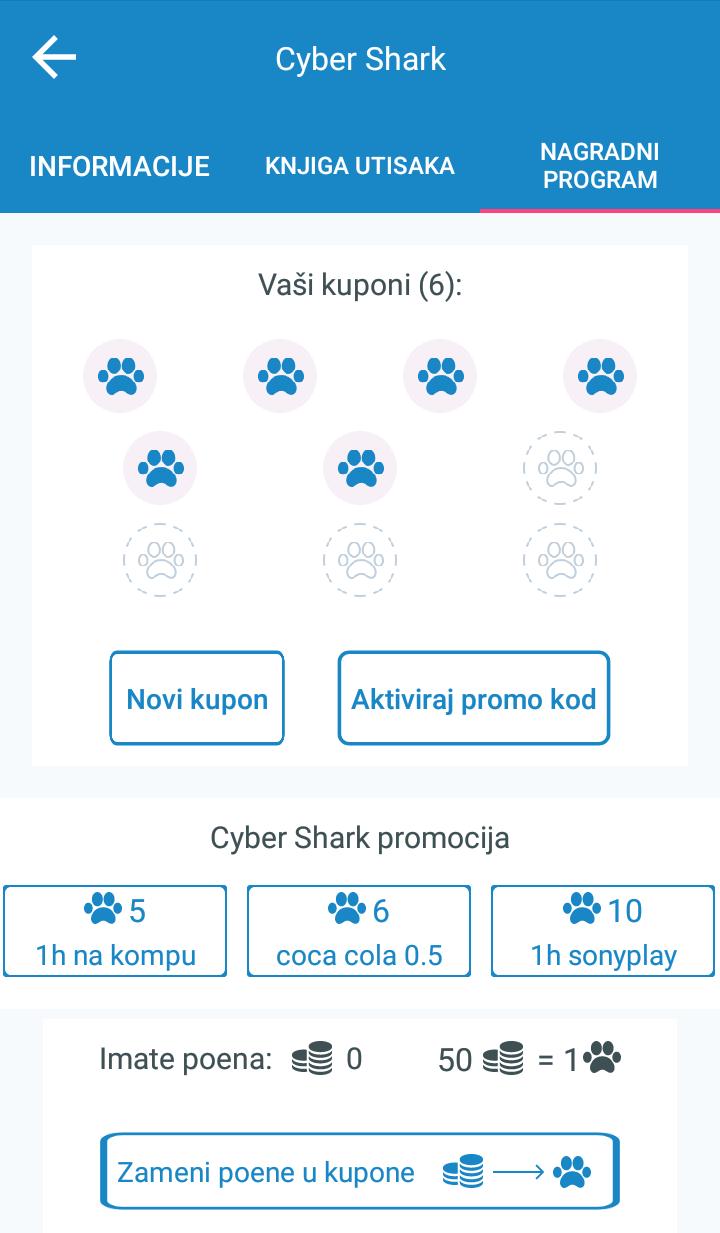
Task: Tap Aktiviraj promo kod
Action: click(x=474, y=698)
